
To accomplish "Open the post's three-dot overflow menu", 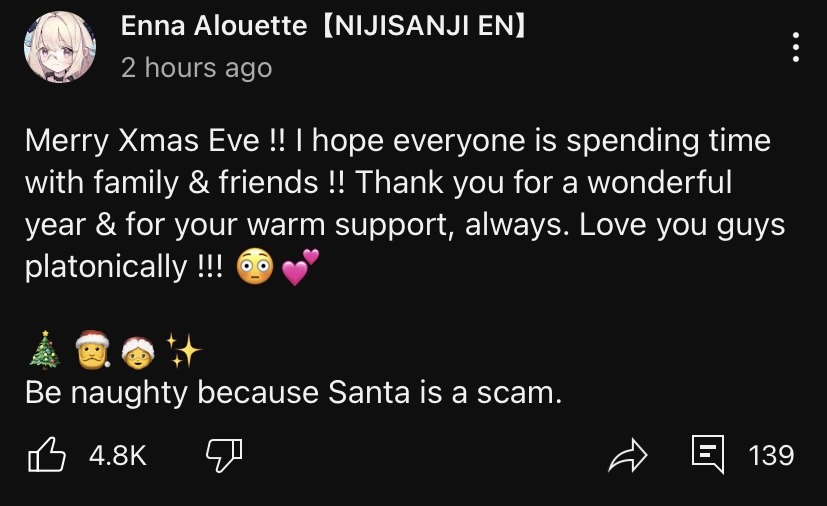I will [795, 47].
